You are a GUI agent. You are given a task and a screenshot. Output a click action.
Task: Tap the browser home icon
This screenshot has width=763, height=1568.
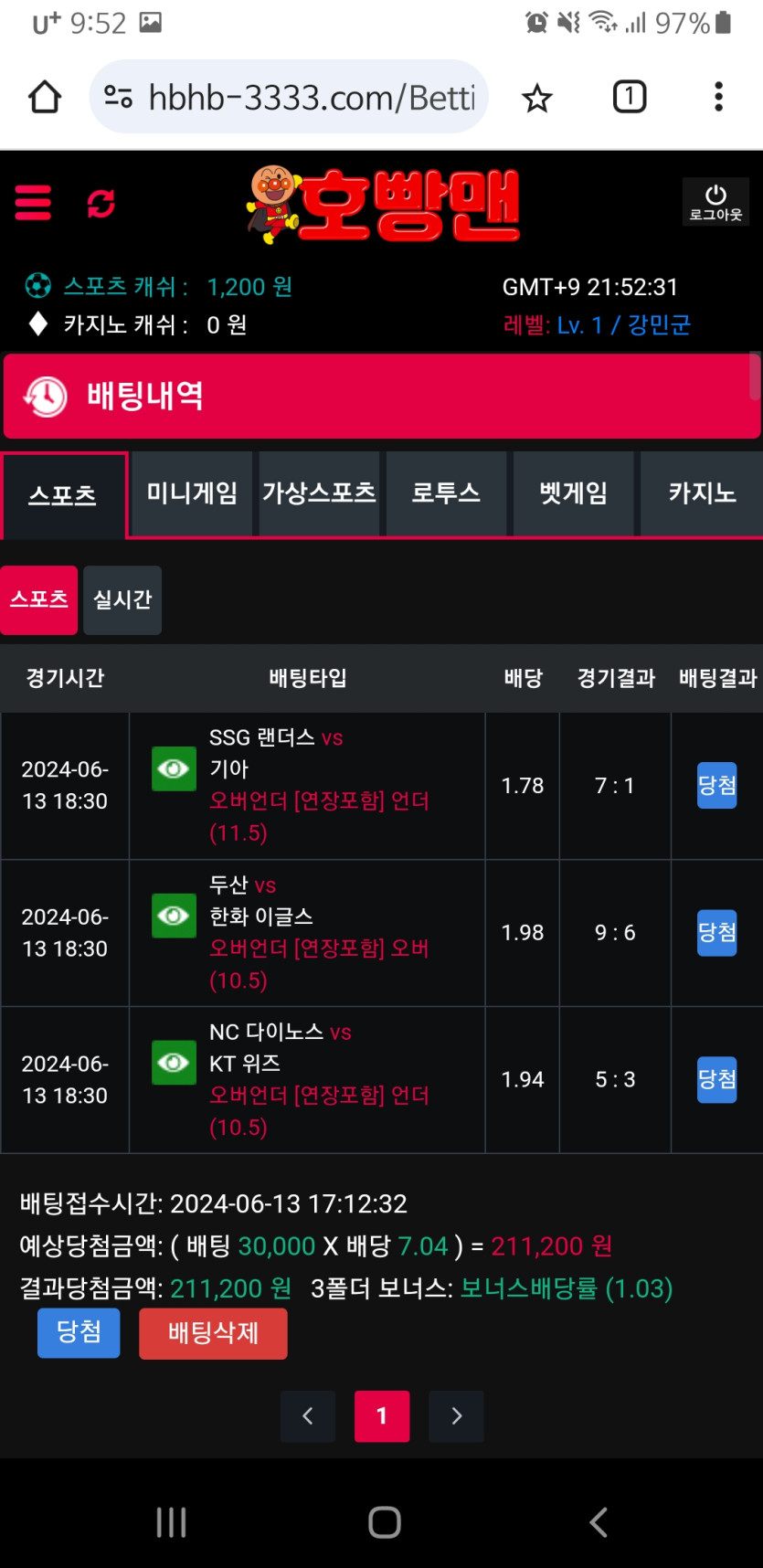(x=45, y=97)
